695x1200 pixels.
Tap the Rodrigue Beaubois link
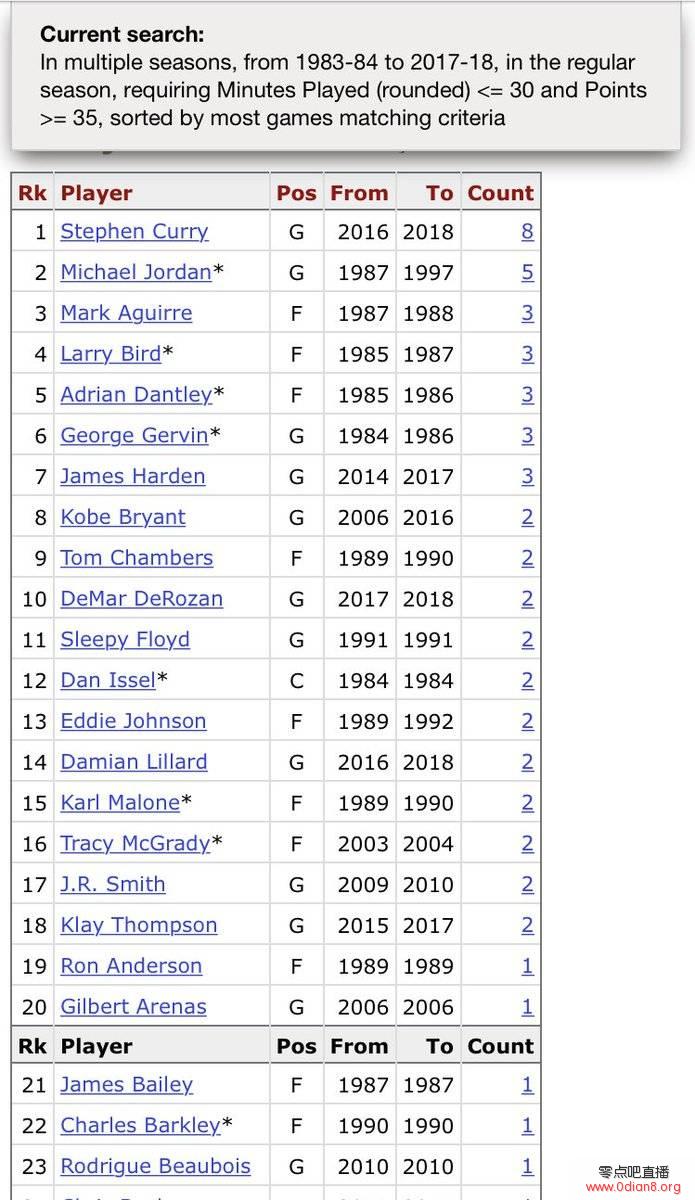click(155, 1167)
